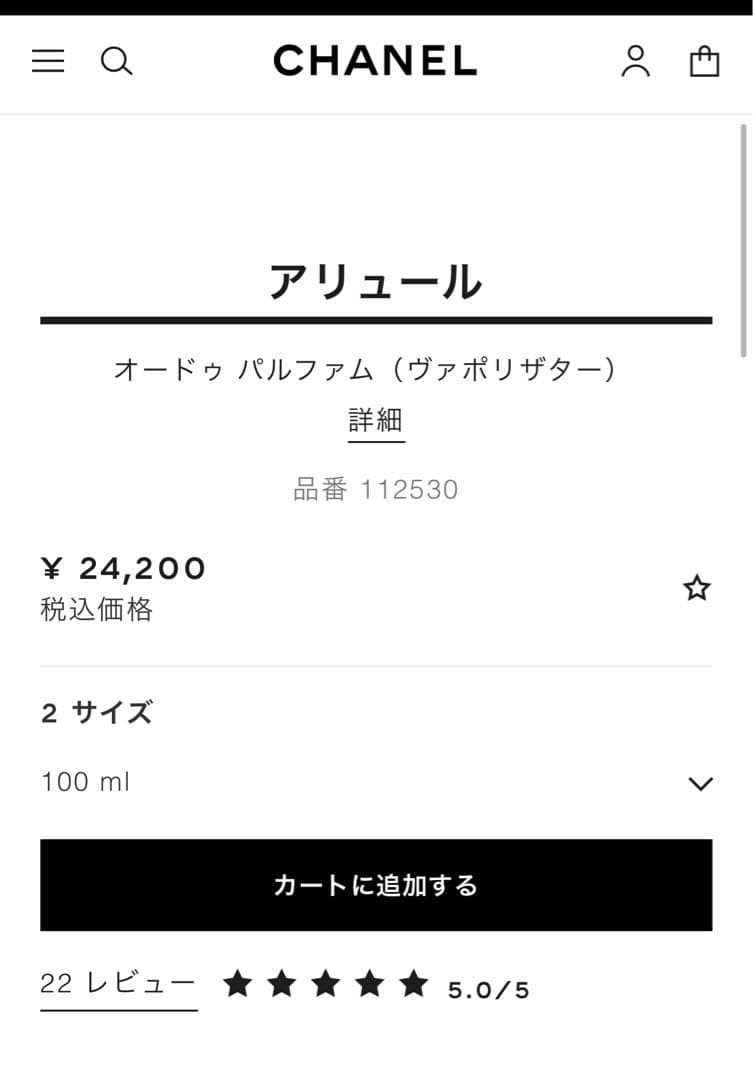The width and height of the screenshot is (753, 1080).
Task: Click the 品番 112530 product number
Action: 376,489
